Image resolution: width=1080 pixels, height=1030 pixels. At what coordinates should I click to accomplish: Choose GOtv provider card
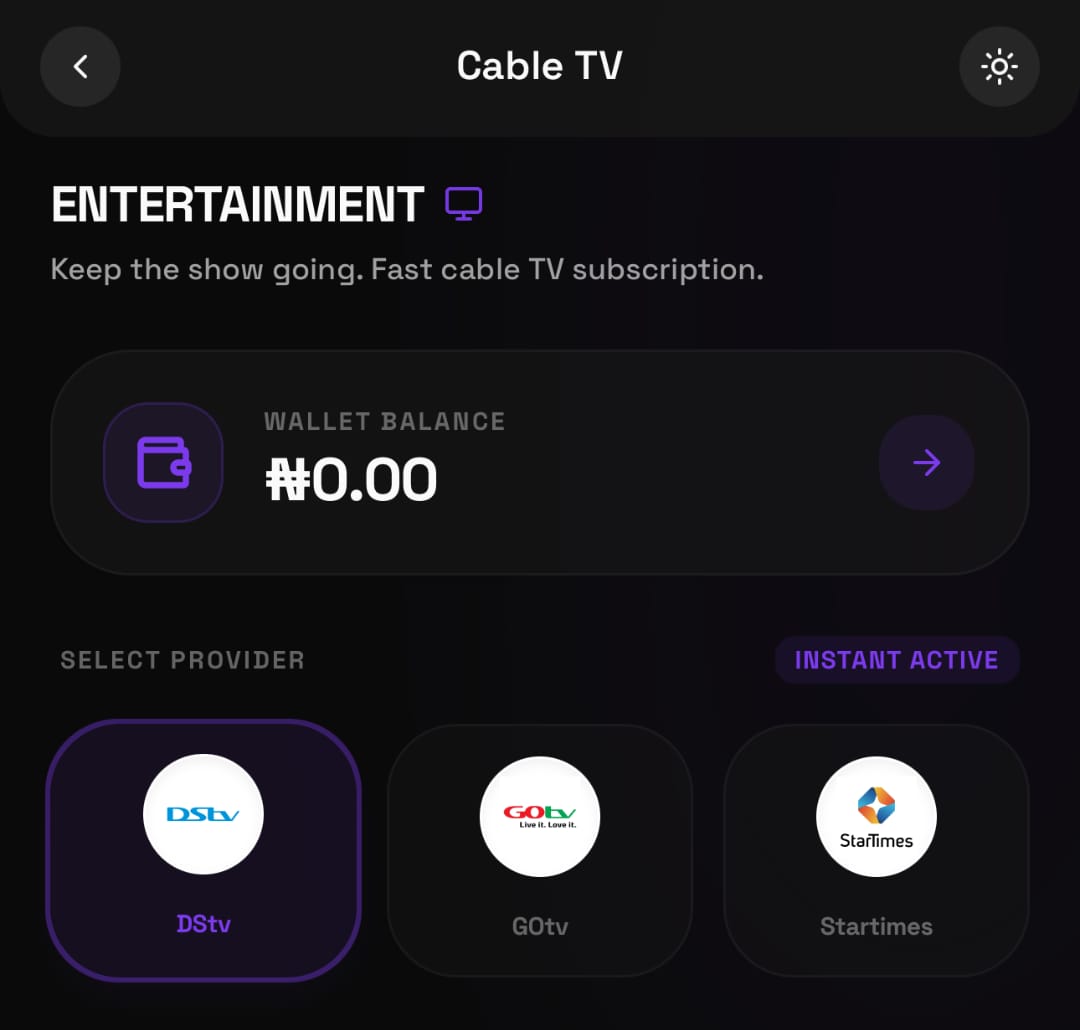point(540,849)
